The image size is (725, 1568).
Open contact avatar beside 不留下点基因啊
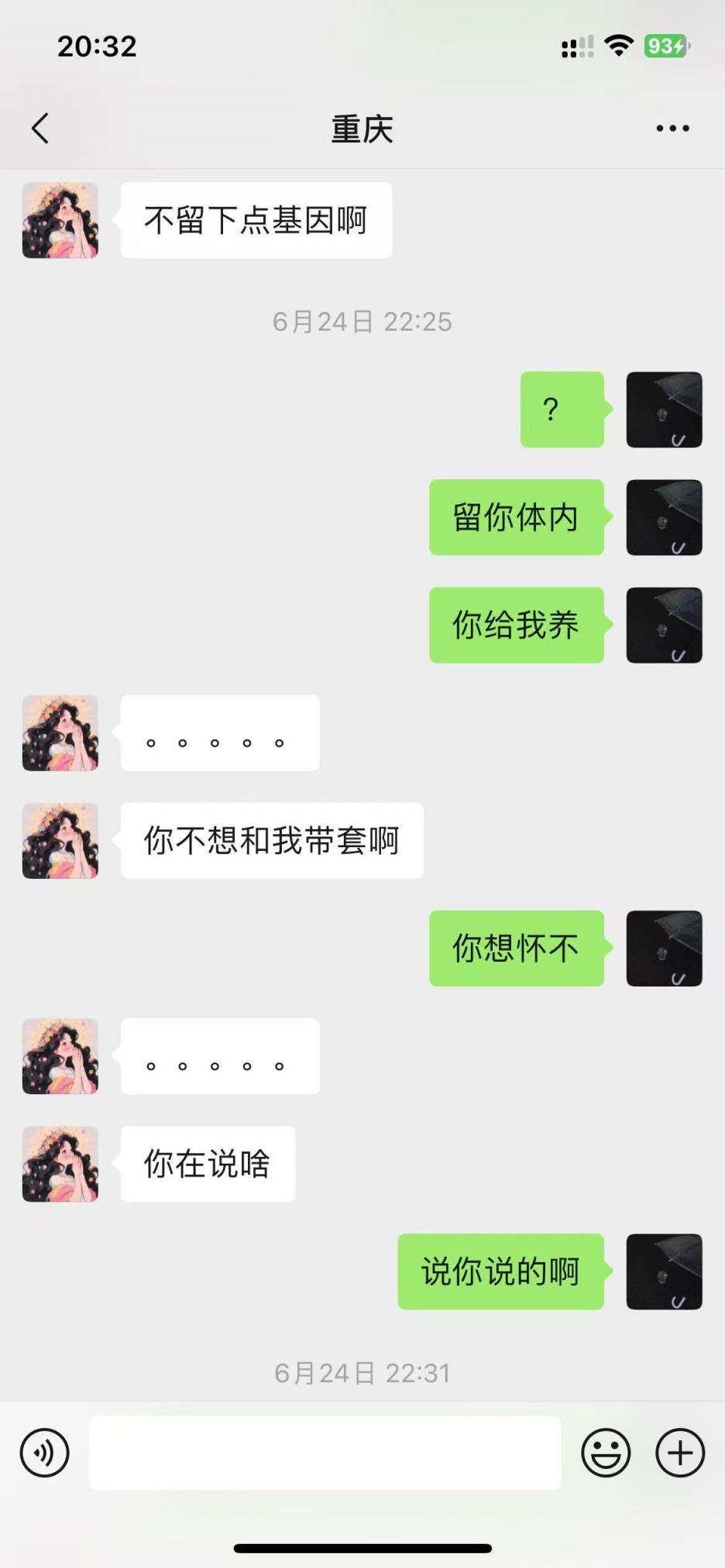click(60, 221)
